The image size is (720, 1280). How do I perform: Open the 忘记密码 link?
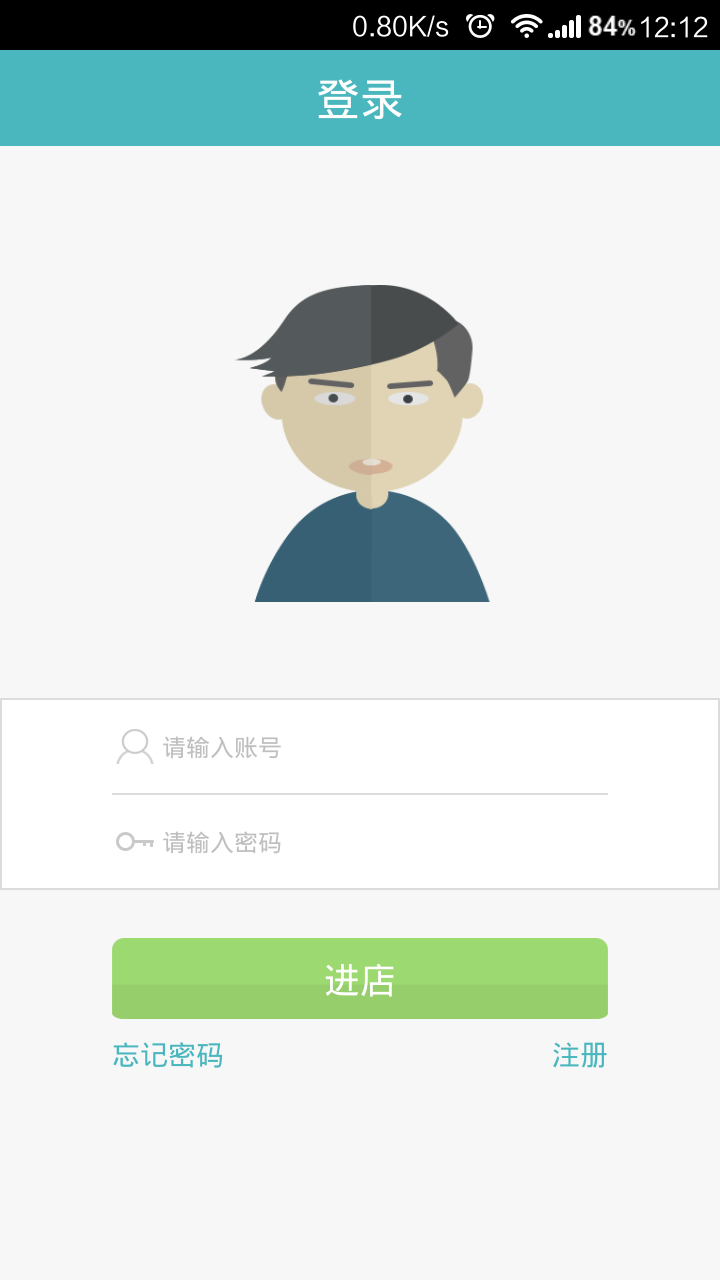pyautogui.click(x=168, y=1055)
